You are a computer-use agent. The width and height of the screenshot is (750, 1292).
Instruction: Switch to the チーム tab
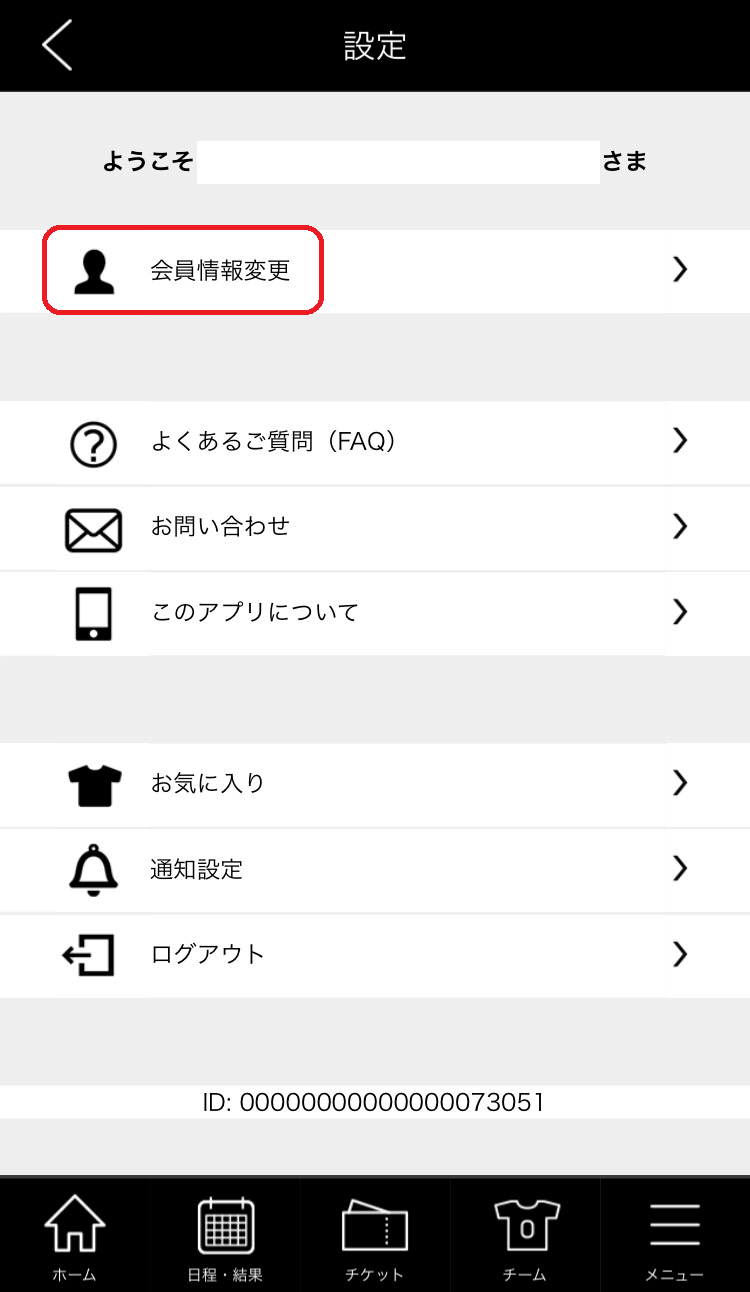[x=525, y=1236]
